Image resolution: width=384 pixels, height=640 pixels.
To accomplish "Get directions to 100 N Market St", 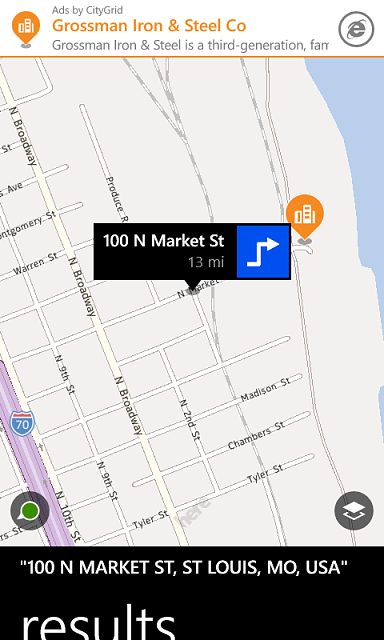I will 263,252.
